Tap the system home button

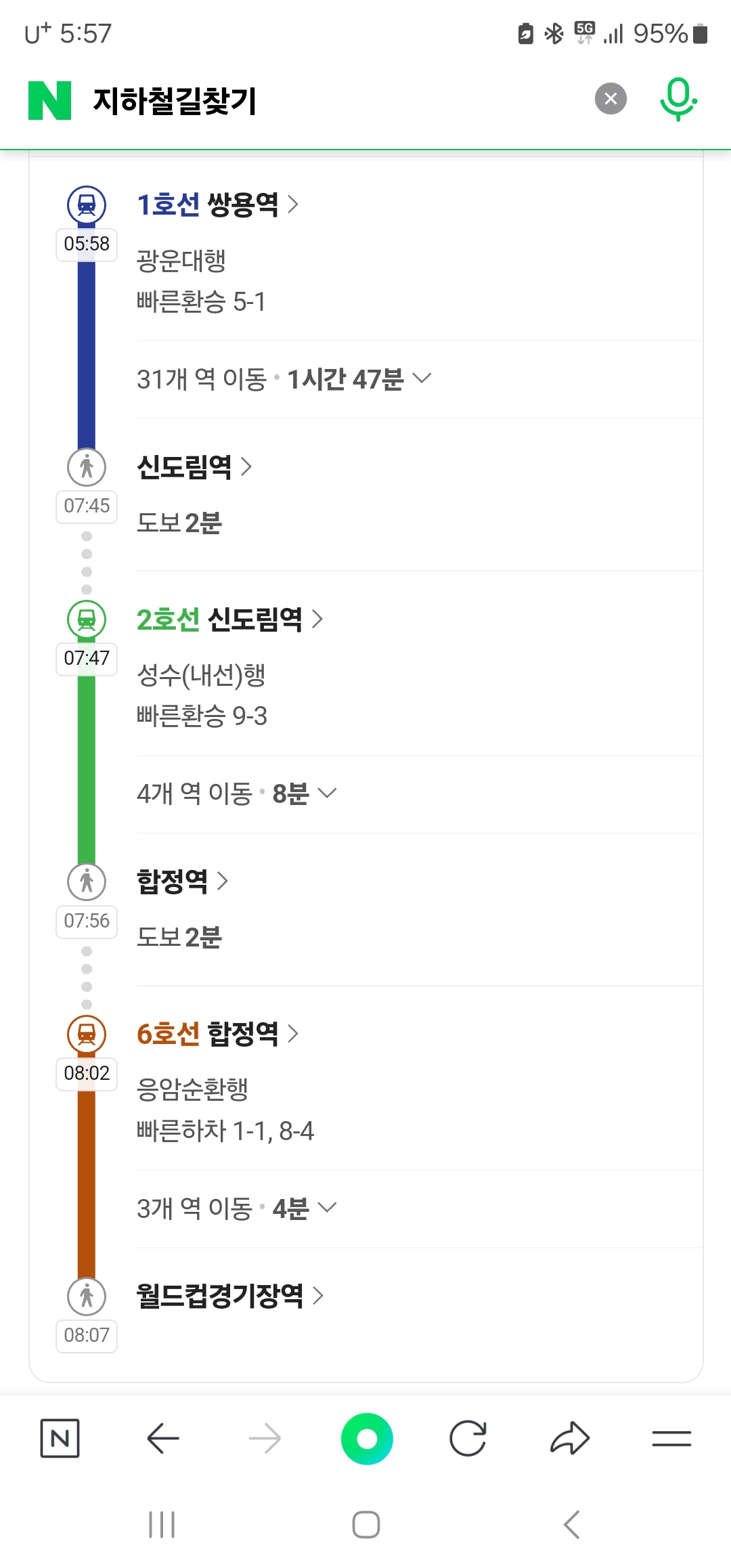(x=366, y=1525)
